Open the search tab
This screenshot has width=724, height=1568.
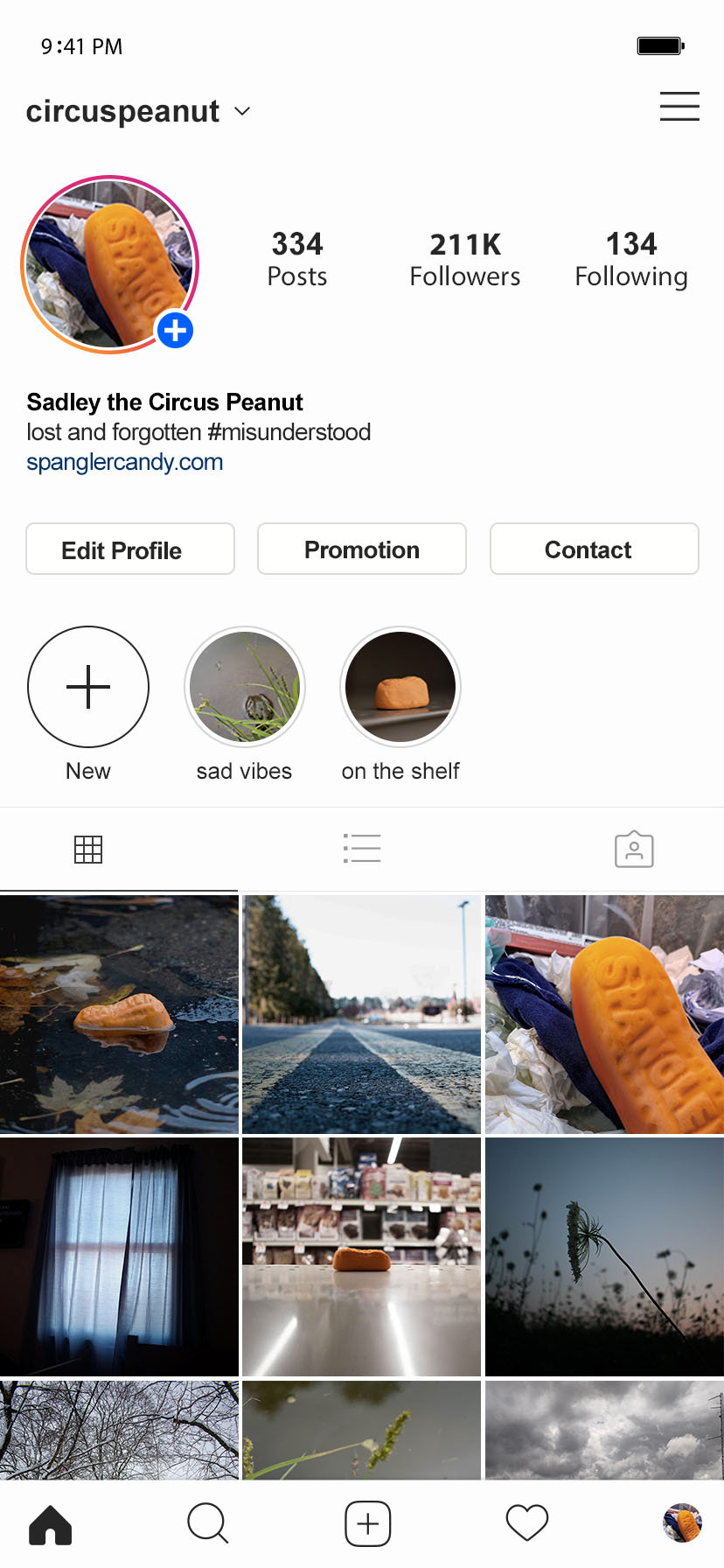tap(208, 1523)
